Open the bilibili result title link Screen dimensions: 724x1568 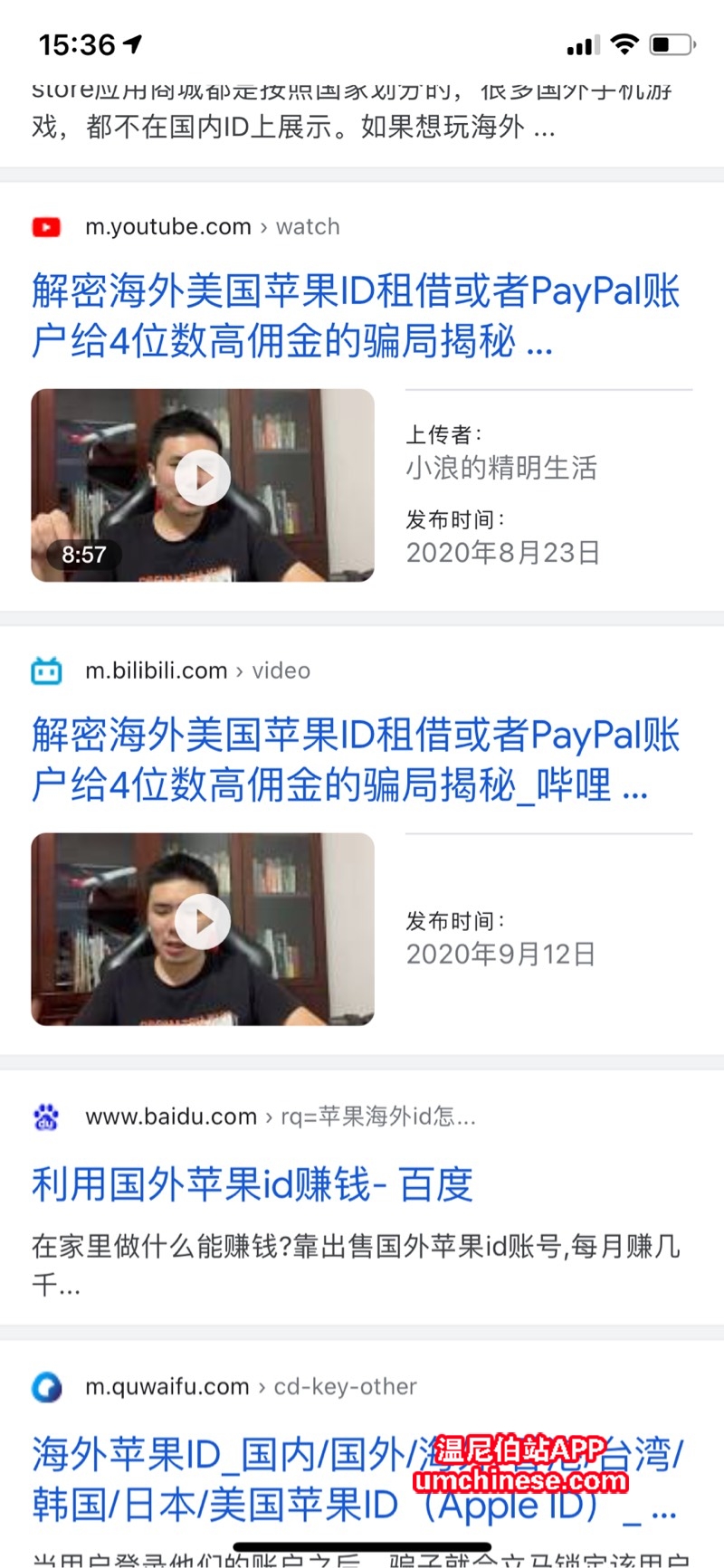[x=355, y=759]
